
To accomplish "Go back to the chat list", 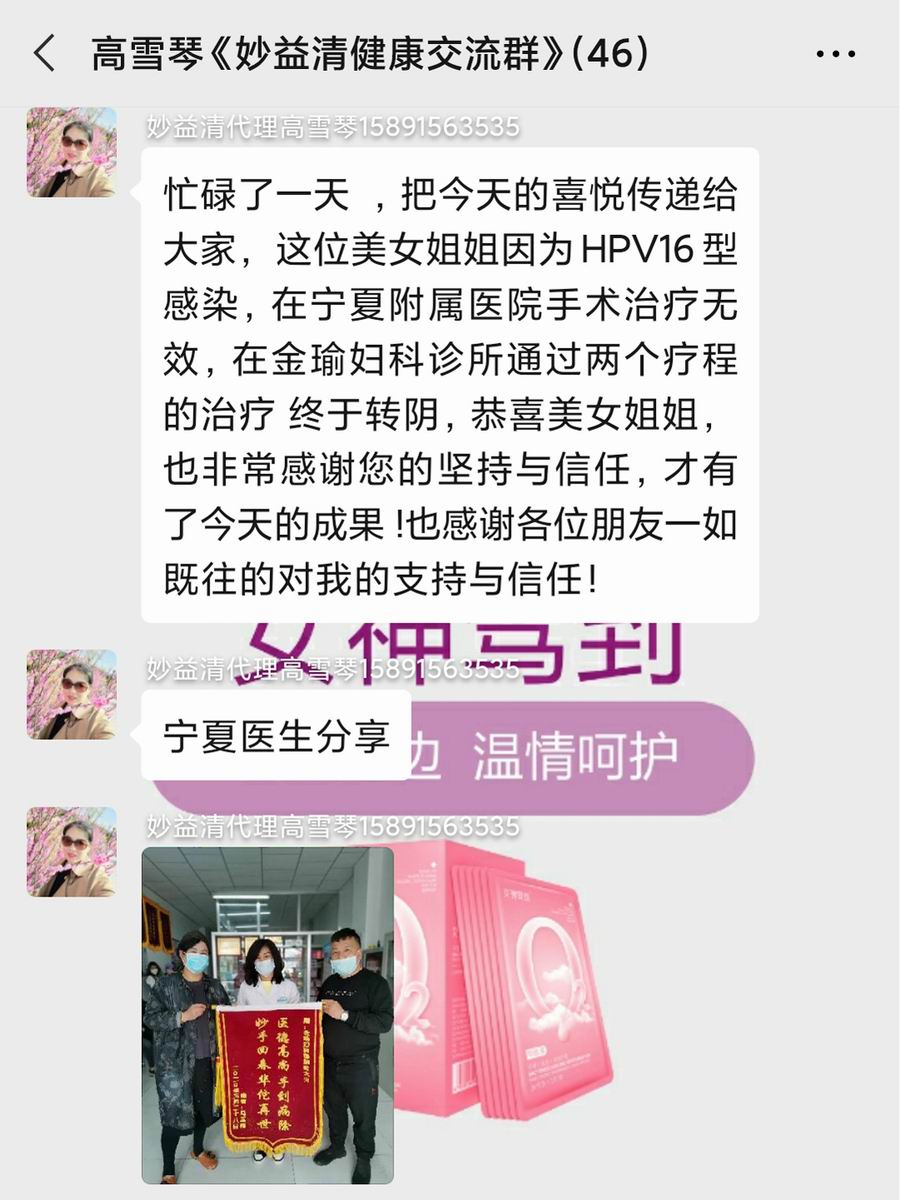I will [x=45, y=53].
